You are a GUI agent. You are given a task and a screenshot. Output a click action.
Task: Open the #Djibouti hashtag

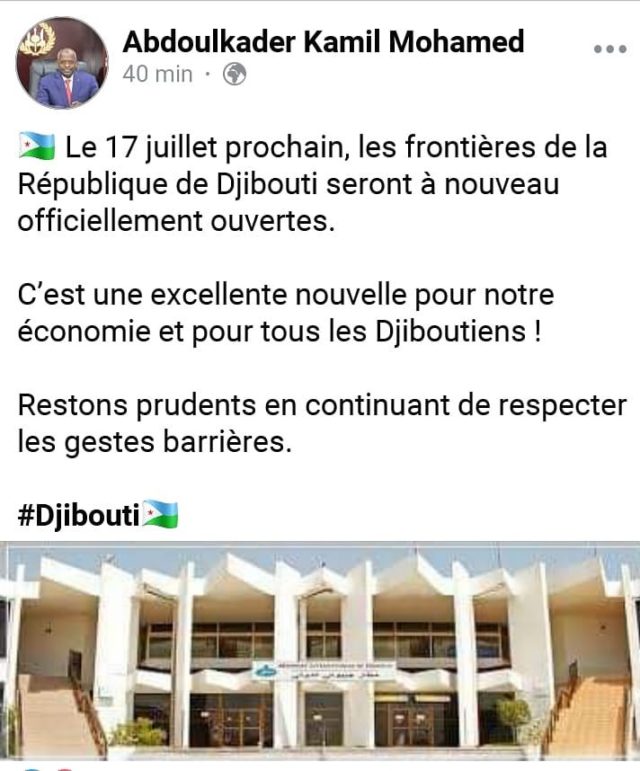click(x=79, y=514)
